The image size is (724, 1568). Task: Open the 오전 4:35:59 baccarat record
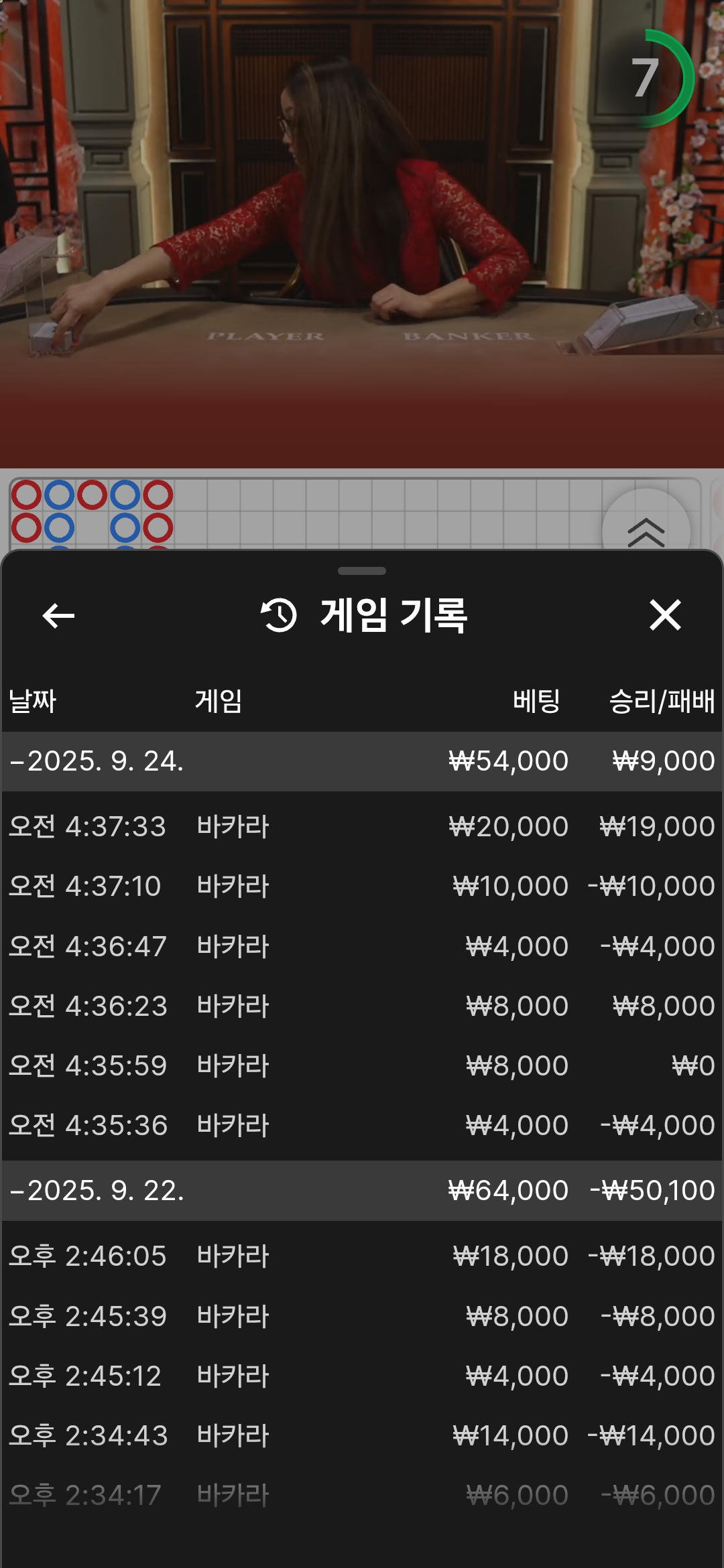[x=362, y=1065]
